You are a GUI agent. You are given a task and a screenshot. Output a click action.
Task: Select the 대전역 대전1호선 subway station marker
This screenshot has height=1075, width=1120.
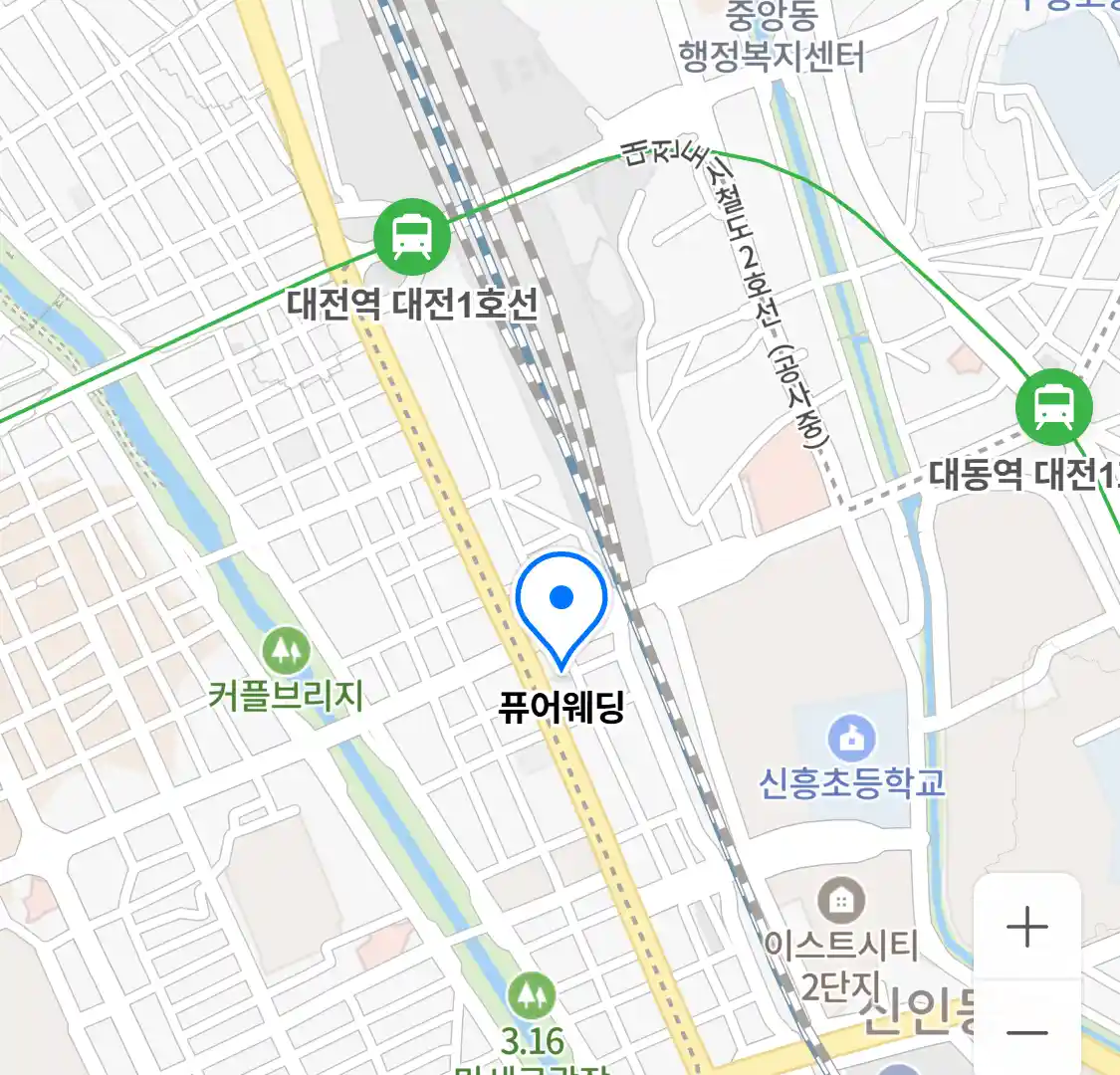point(411,237)
